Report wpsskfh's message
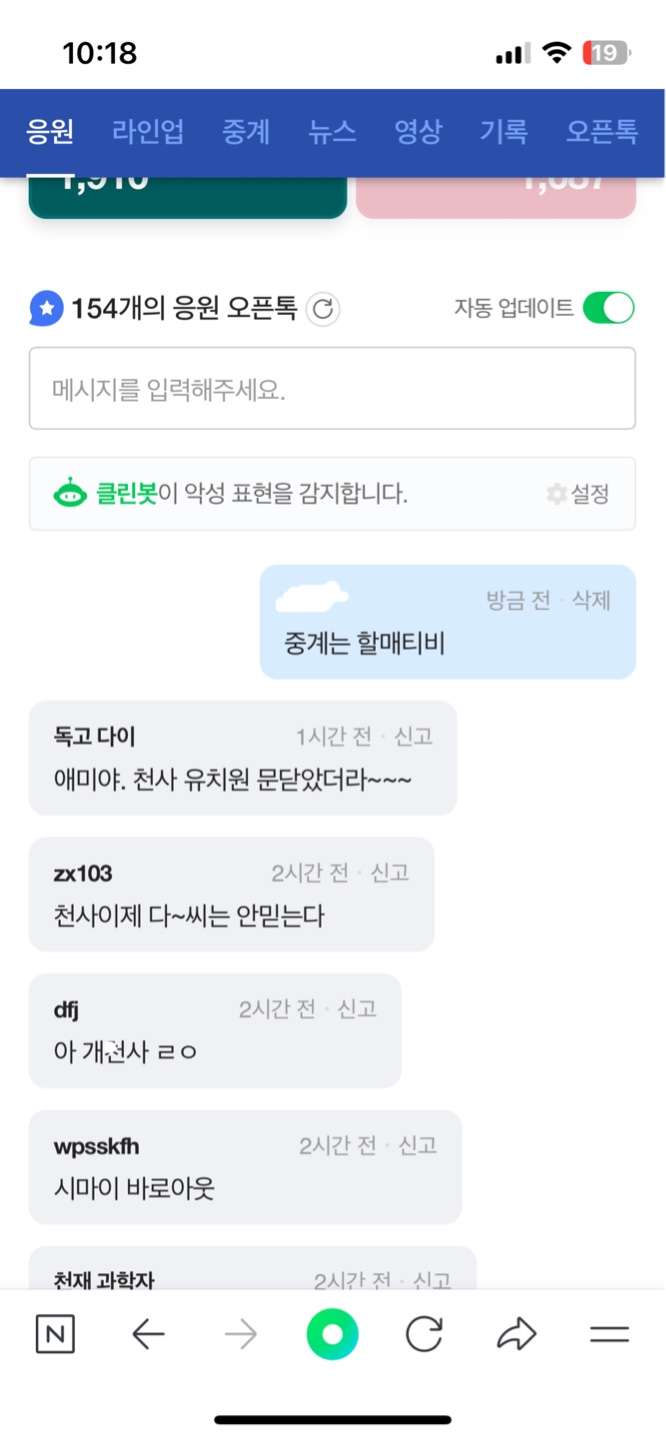The width and height of the screenshot is (666, 1440). [417, 1146]
